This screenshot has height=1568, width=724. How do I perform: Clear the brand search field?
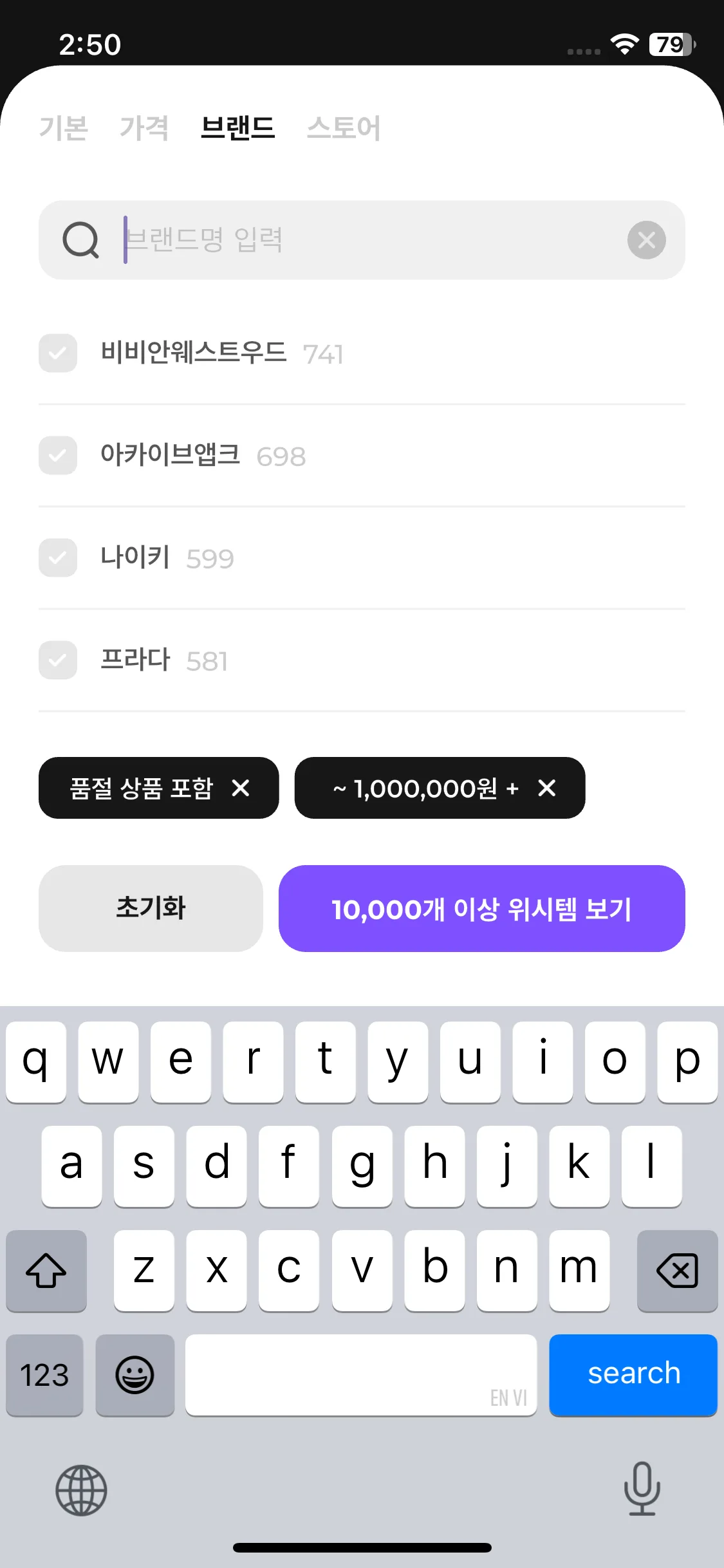pos(646,240)
